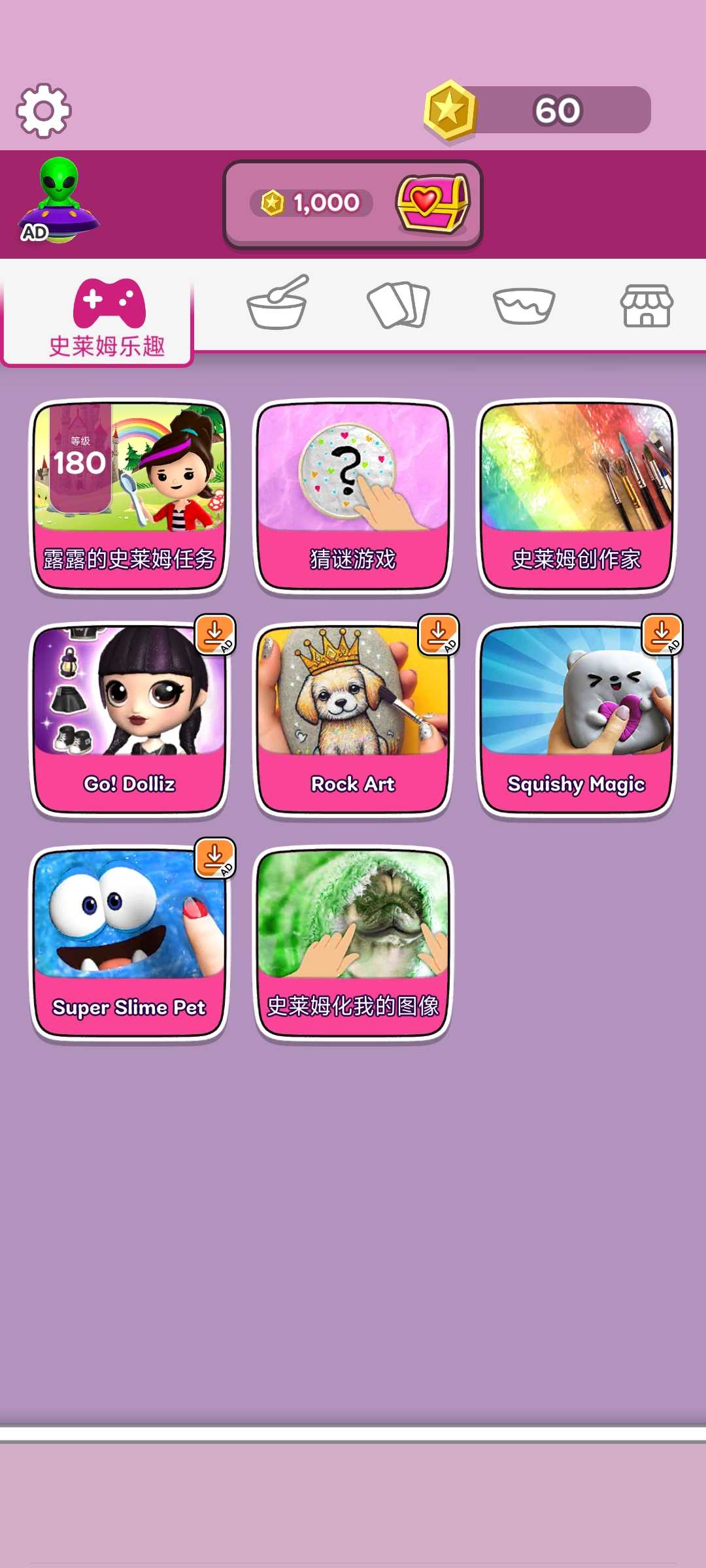Open the settings gear
This screenshot has height=1568, width=706.
(x=44, y=110)
